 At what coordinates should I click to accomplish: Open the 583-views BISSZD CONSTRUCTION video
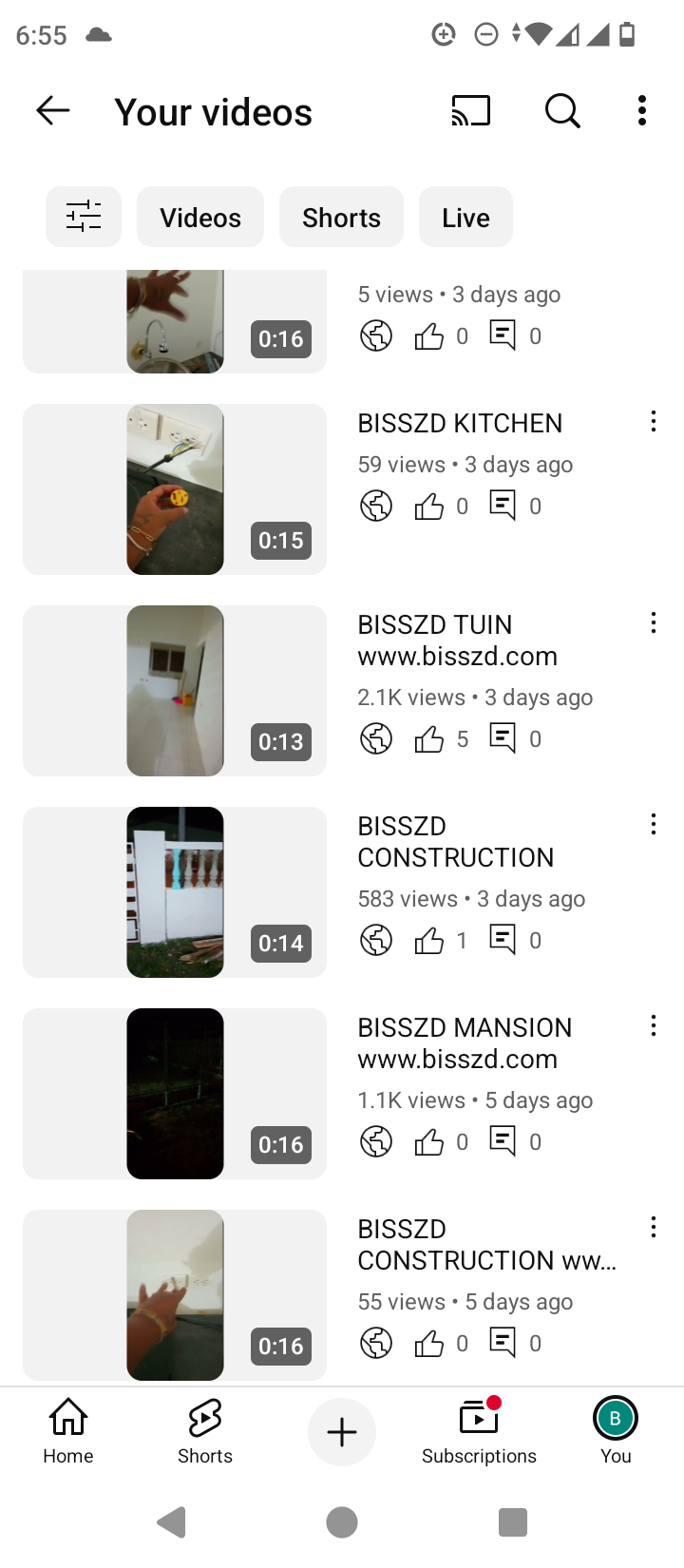175,892
